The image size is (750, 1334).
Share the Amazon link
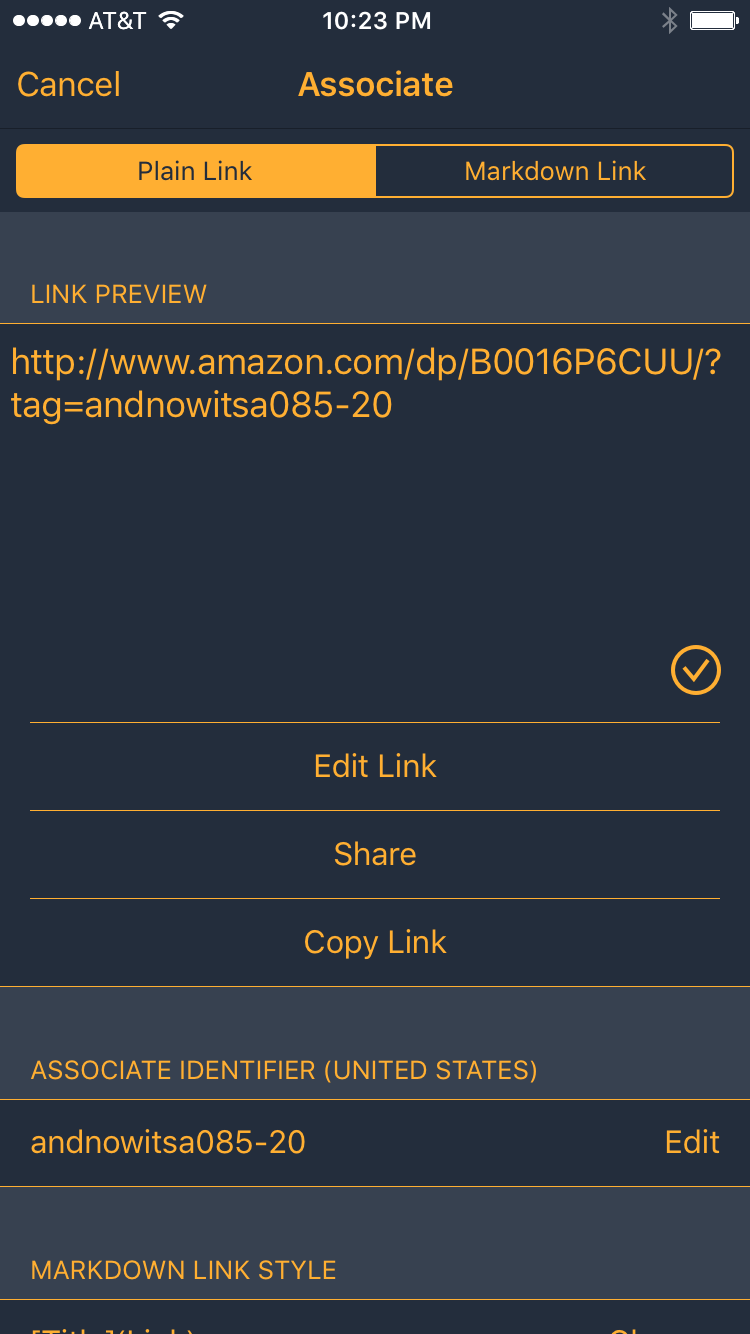pyautogui.click(x=375, y=854)
